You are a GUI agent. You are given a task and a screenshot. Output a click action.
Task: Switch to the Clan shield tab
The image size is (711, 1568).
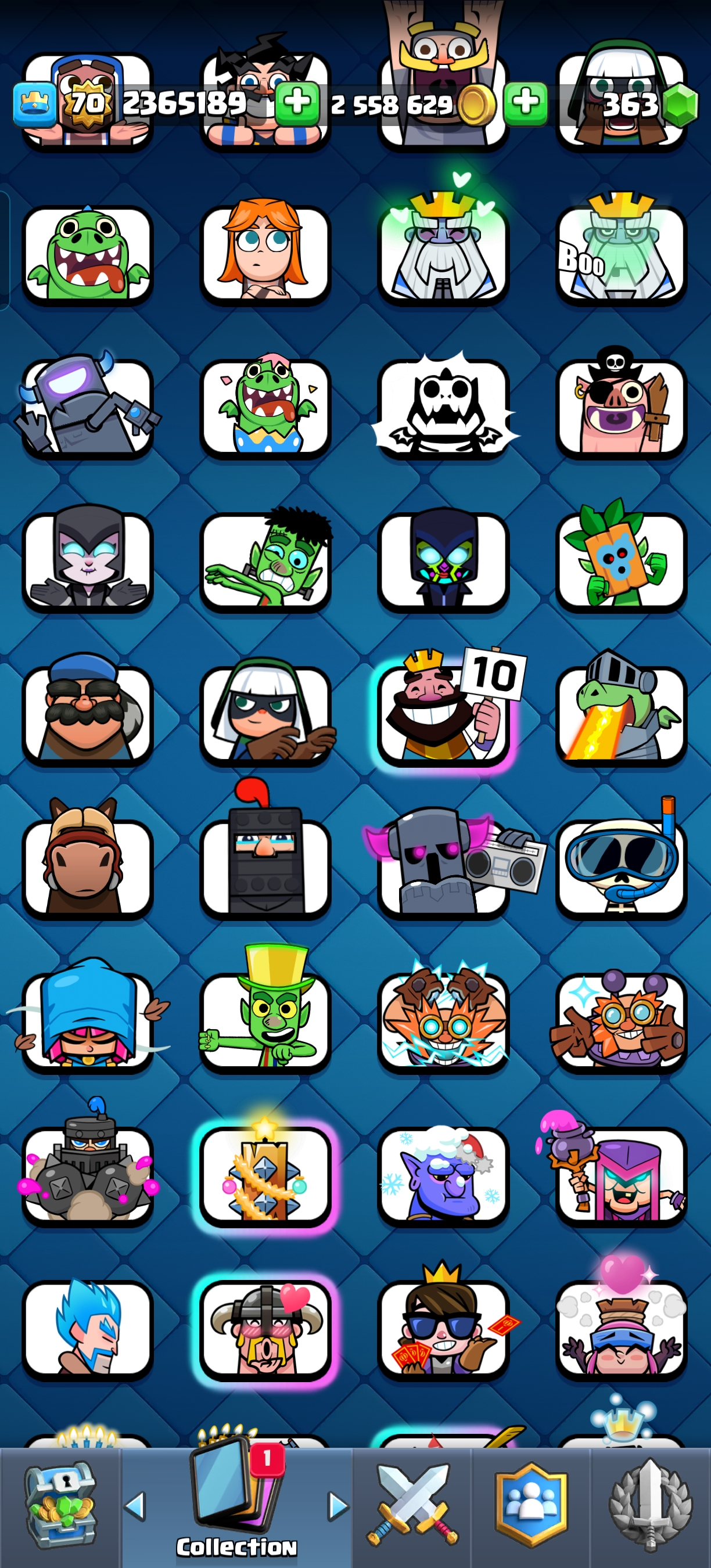(x=532, y=1506)
